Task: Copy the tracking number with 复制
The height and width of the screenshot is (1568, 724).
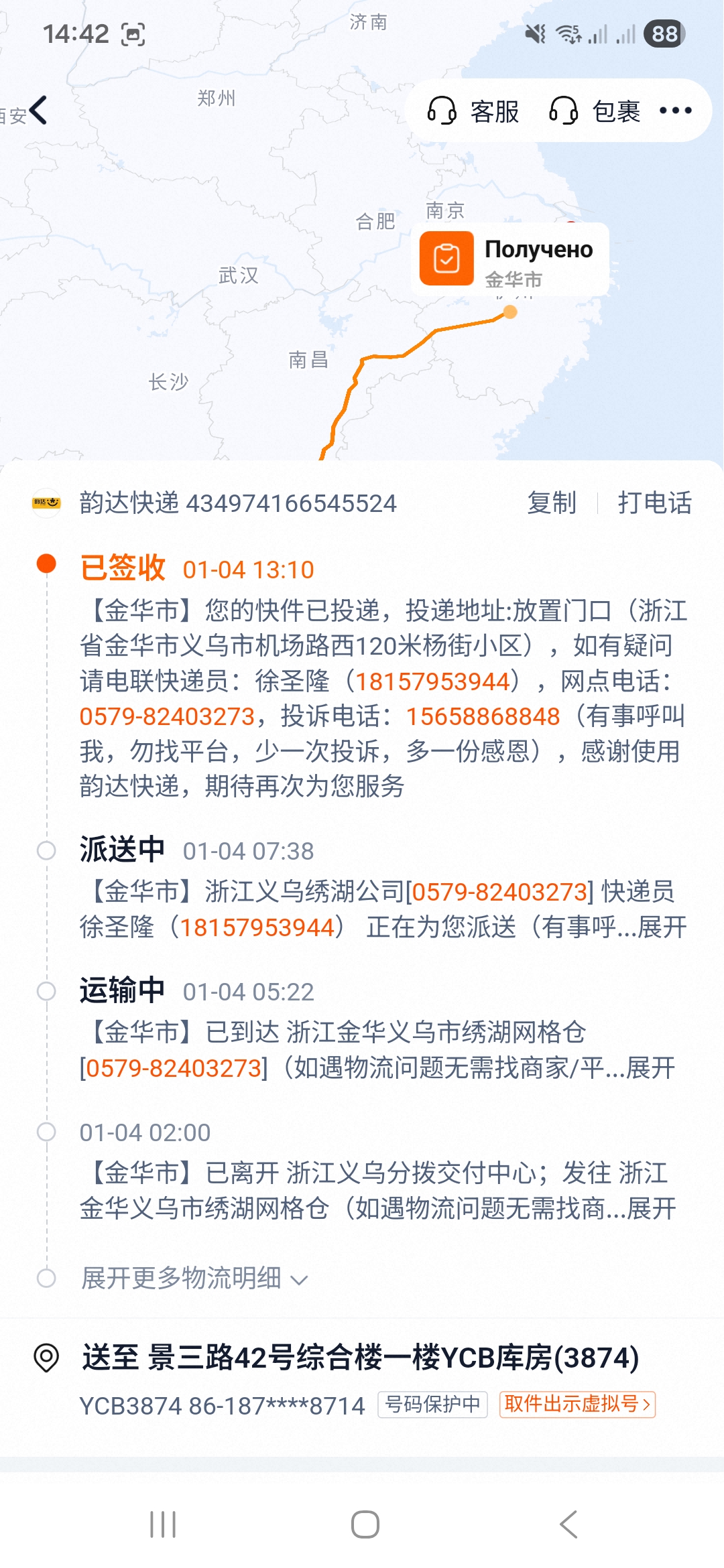Action: coord(552,503)
